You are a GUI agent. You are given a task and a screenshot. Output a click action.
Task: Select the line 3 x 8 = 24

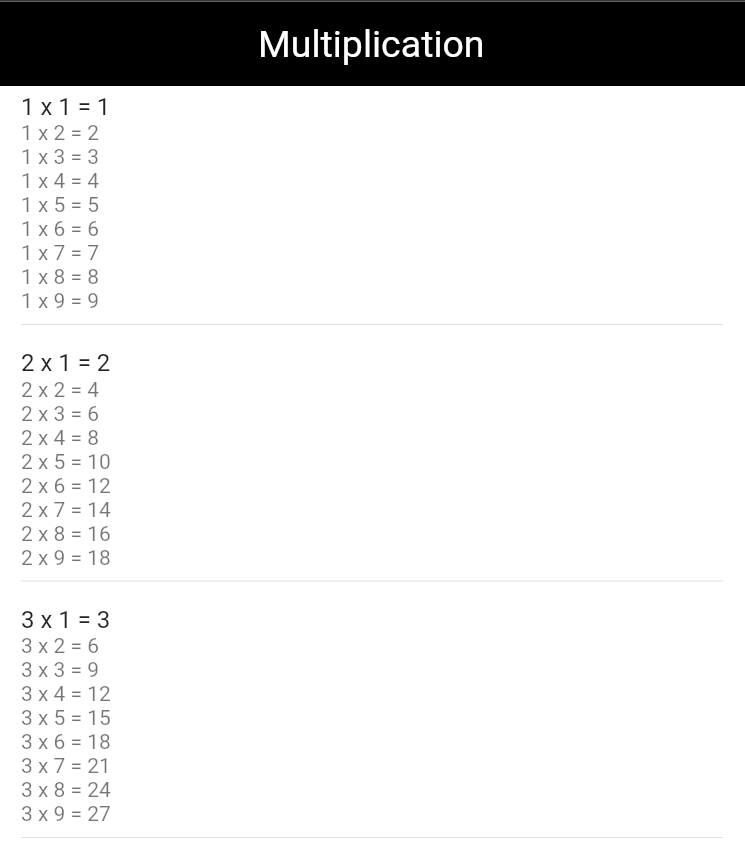click(66, 790)
